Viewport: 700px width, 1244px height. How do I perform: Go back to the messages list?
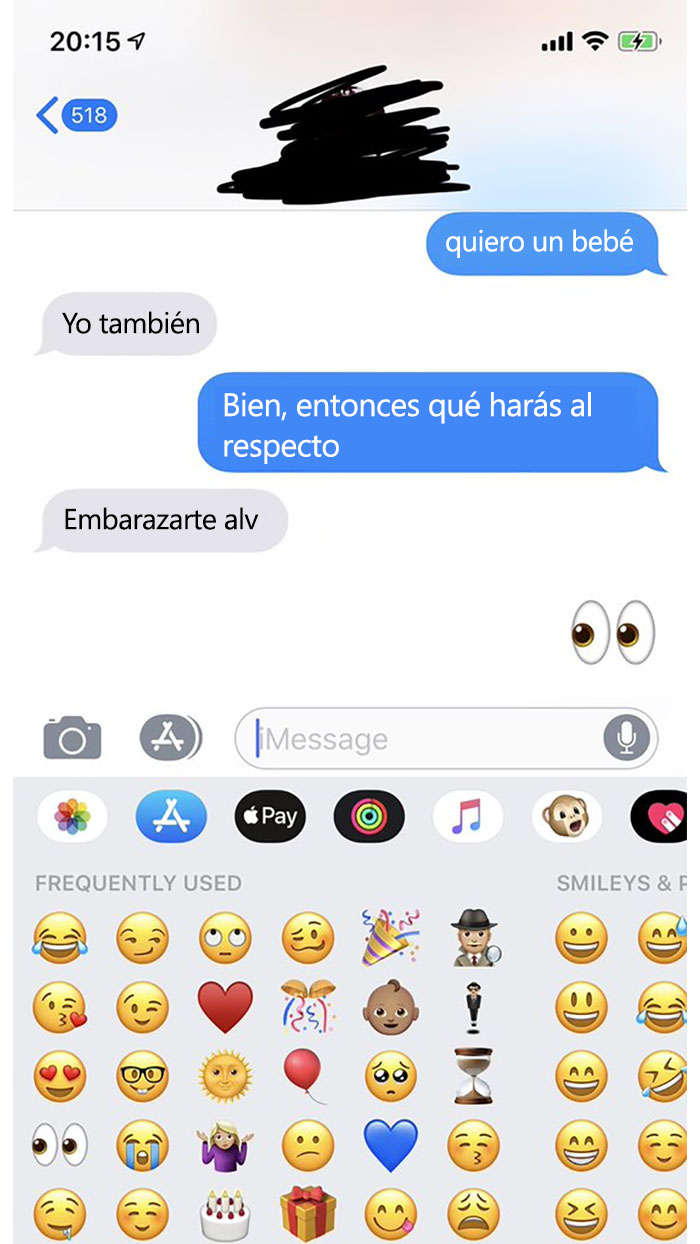[x=77, y=116]
